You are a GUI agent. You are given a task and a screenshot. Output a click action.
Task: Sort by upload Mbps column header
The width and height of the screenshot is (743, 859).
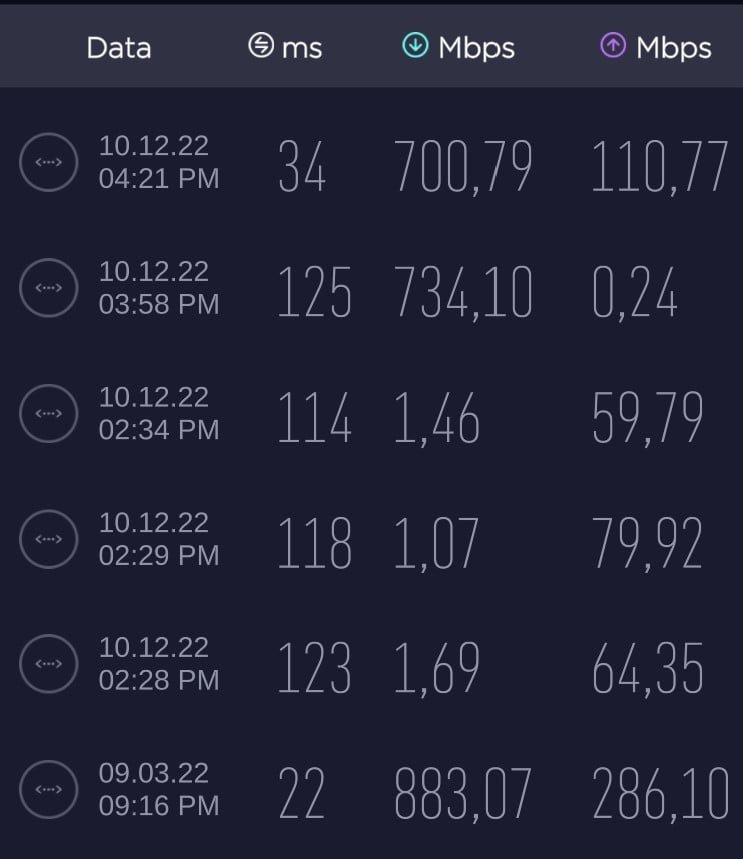pos(656,47)
